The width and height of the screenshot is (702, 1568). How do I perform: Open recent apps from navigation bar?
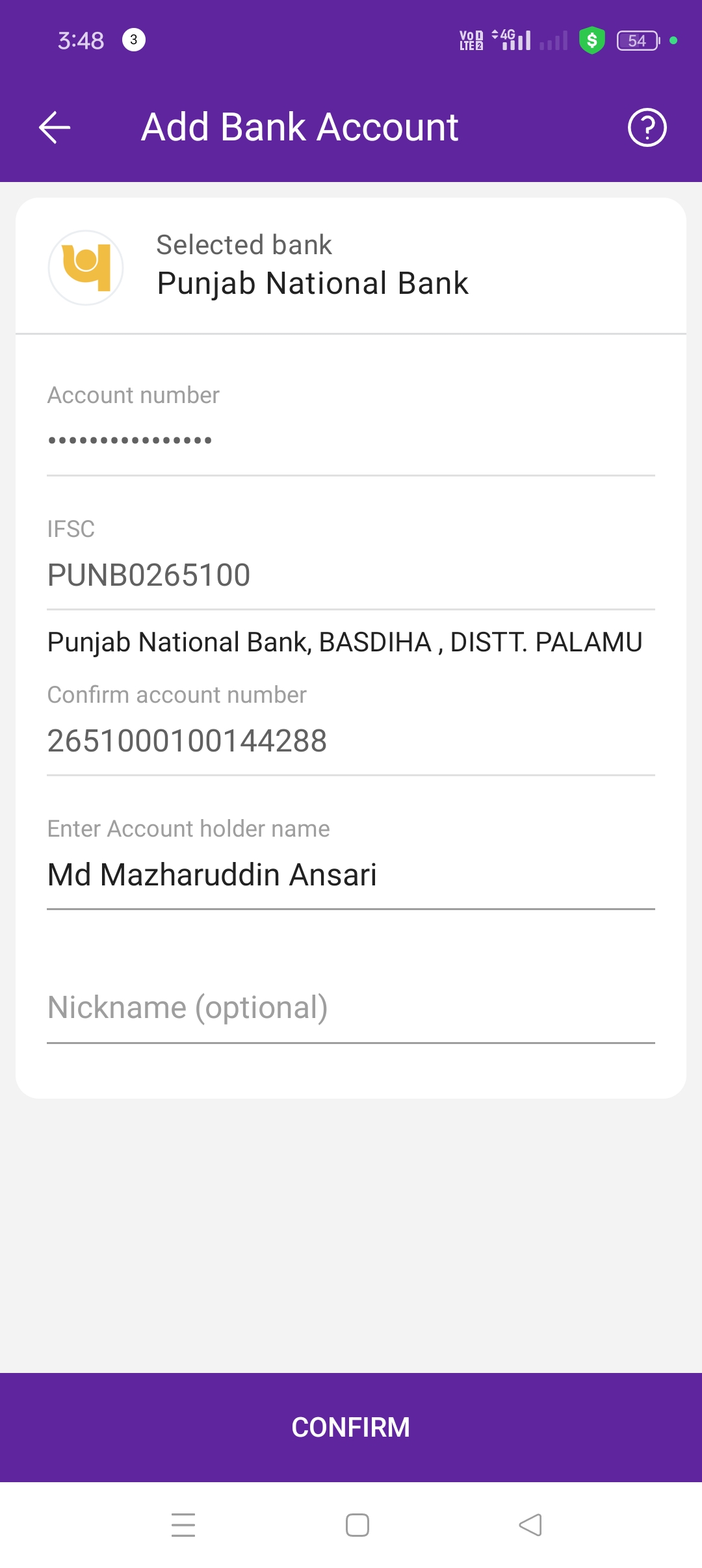pos(183,1525)
